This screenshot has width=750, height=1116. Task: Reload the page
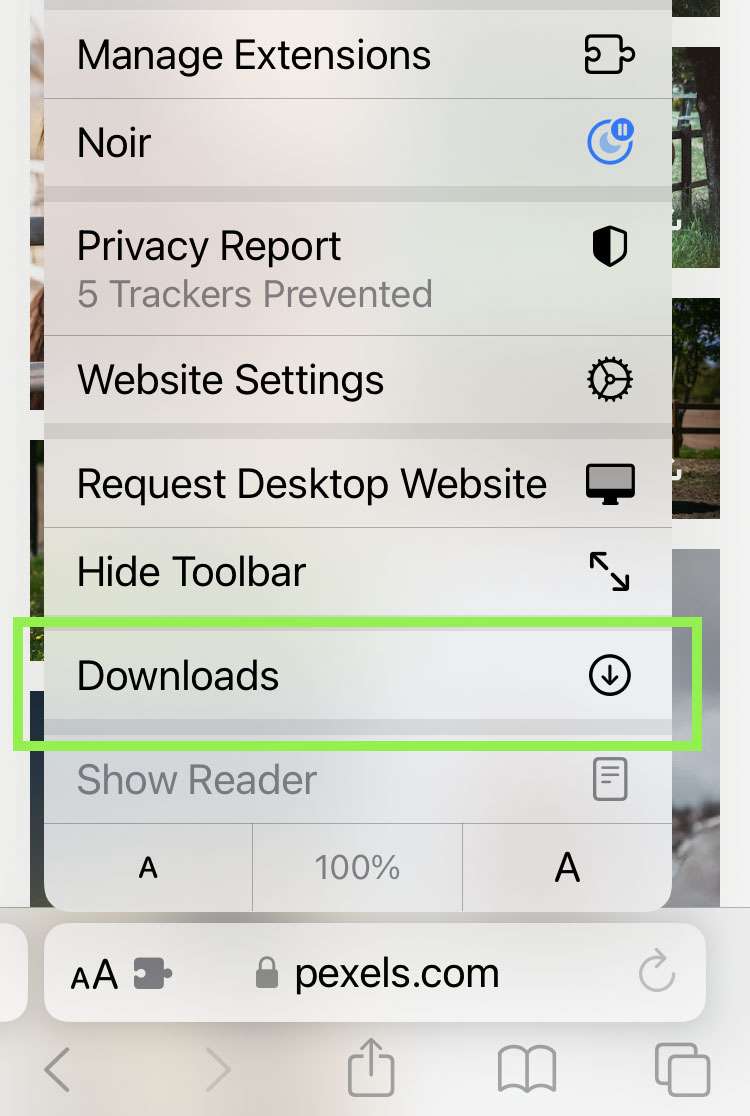click(657, 973)
